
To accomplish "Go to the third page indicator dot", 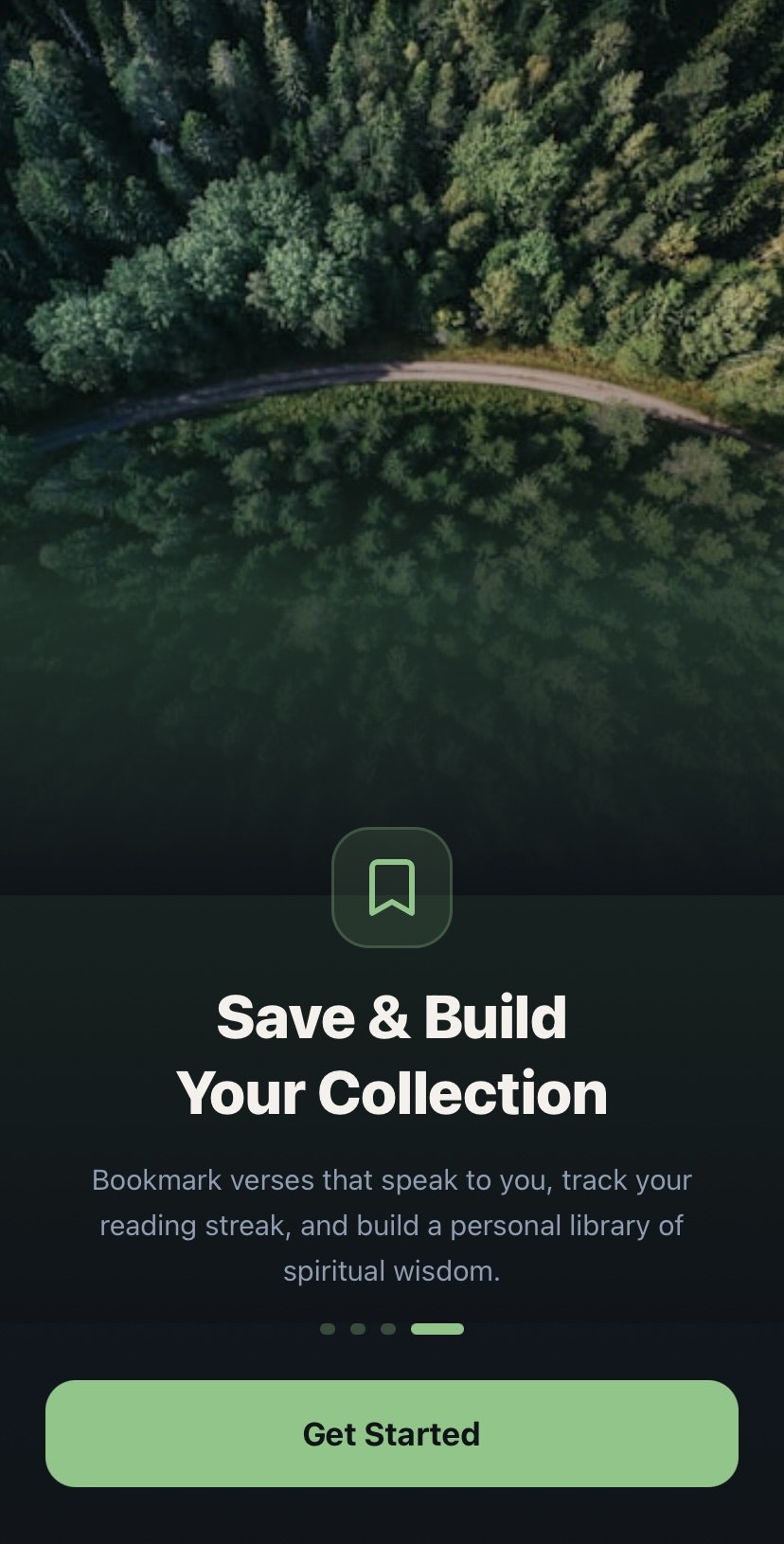I will 388,1329.
